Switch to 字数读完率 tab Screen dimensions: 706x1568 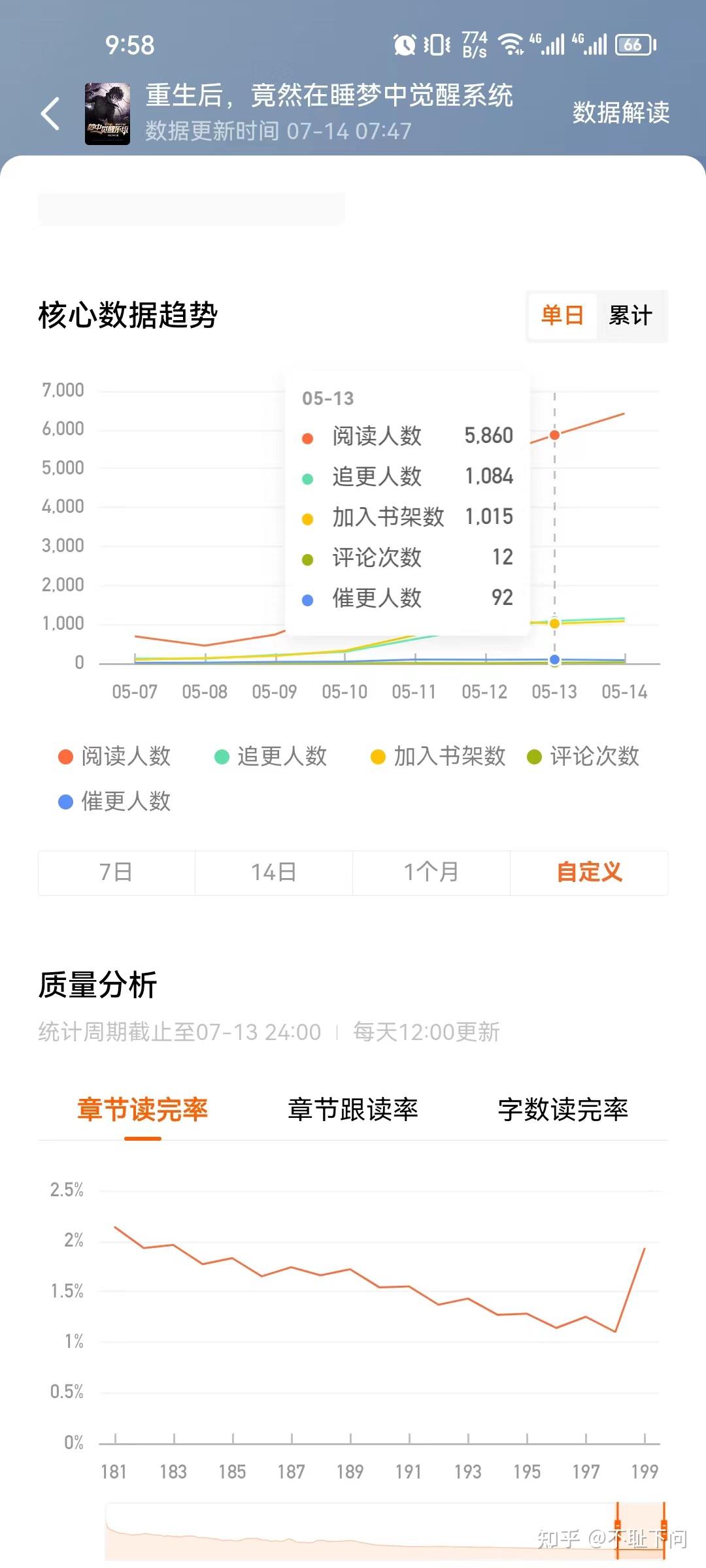tap(563, 1110)
